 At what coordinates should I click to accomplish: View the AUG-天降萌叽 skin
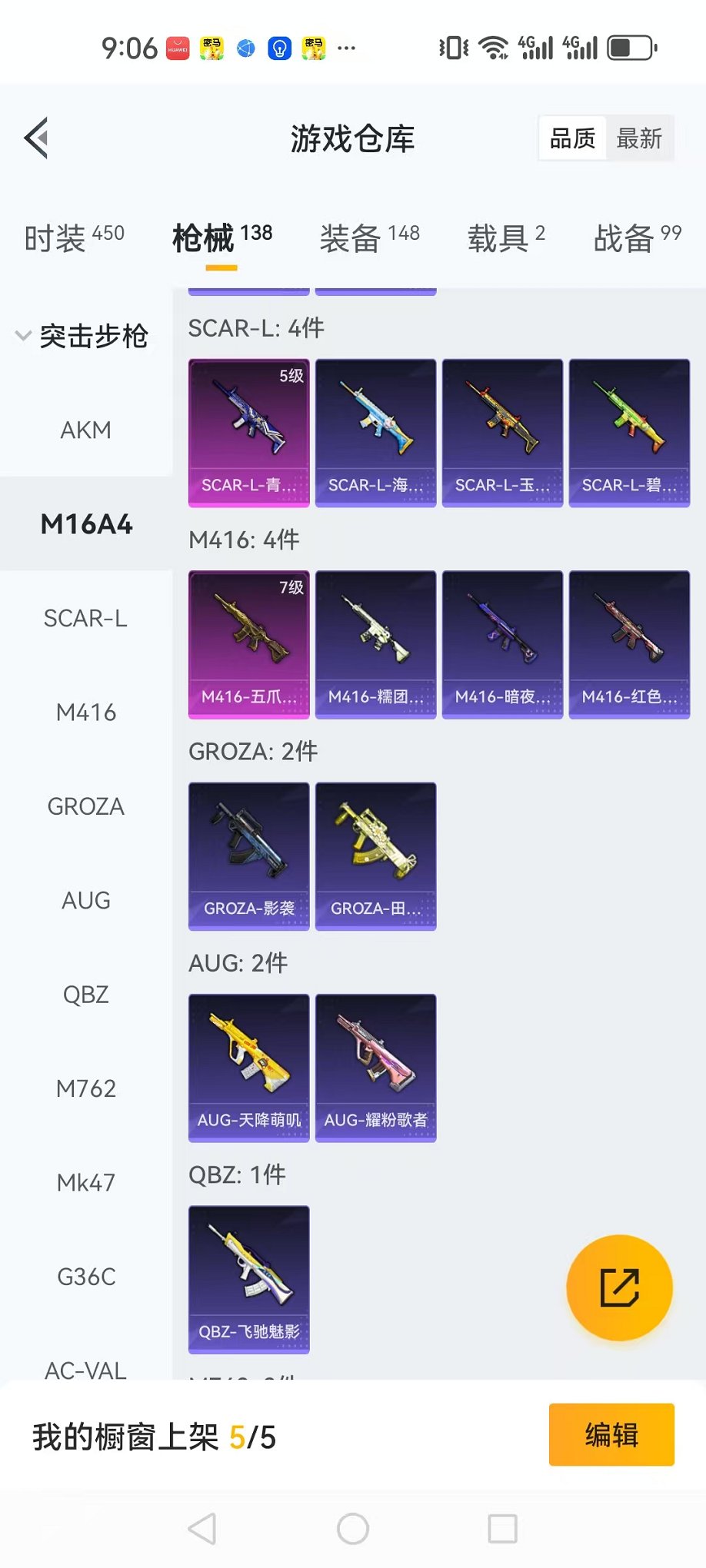click(249, 1068)
